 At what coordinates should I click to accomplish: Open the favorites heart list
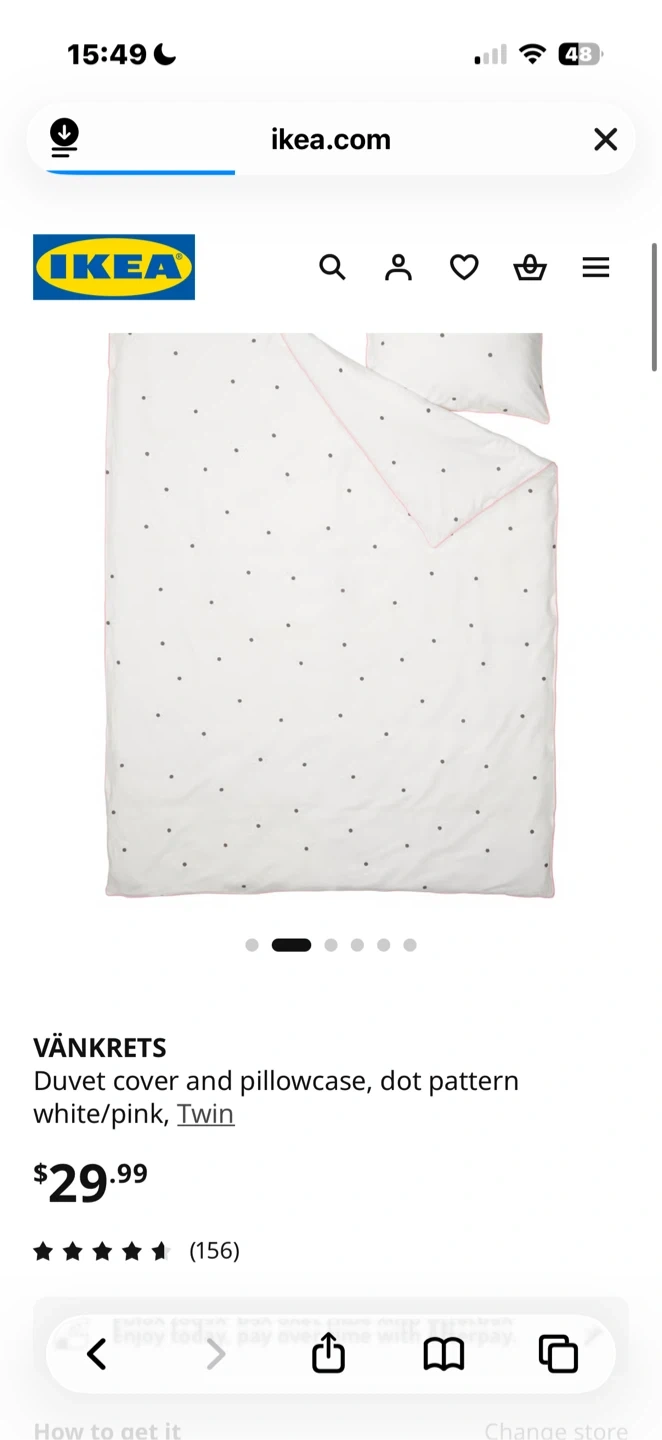click(x=464, y=267)
